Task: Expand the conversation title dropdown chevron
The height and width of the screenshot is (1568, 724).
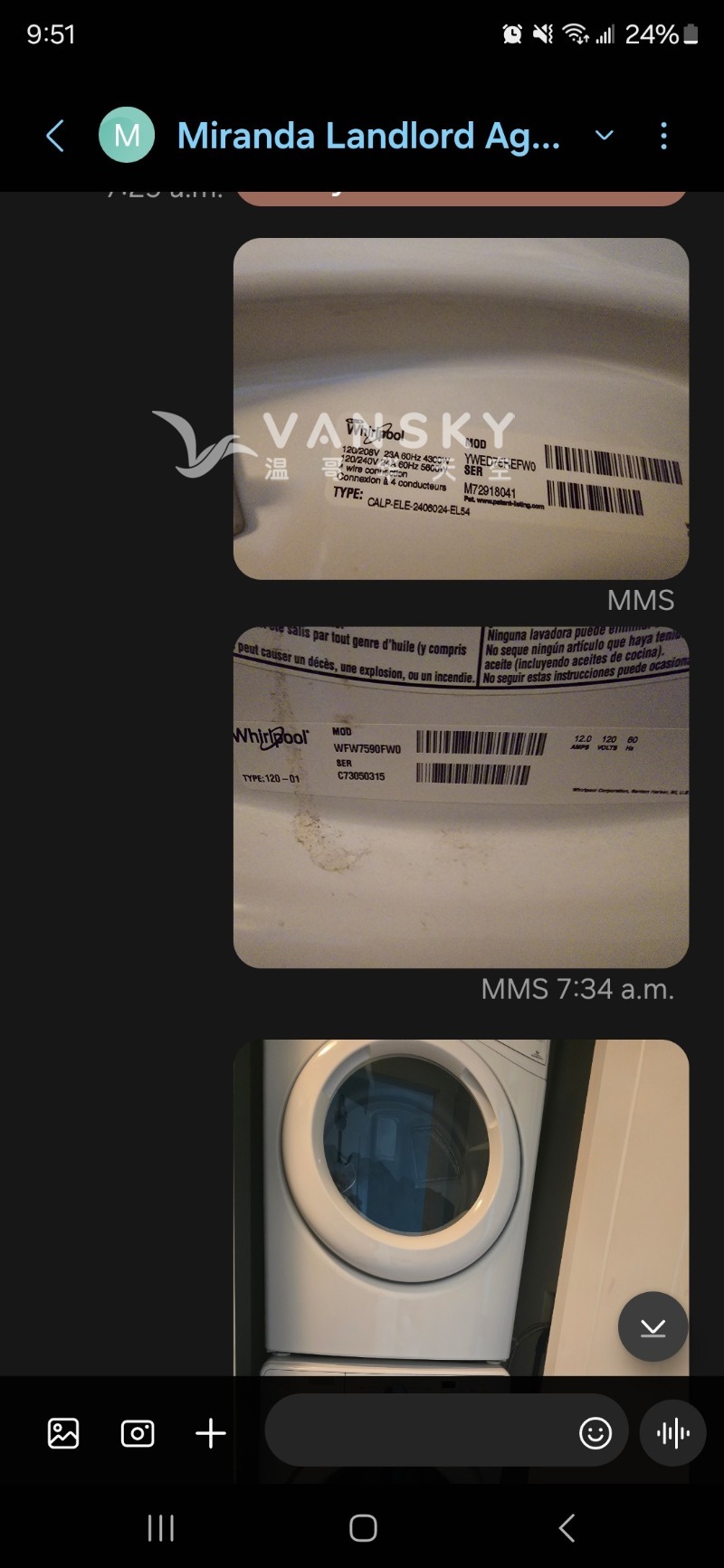Action: 604,136
